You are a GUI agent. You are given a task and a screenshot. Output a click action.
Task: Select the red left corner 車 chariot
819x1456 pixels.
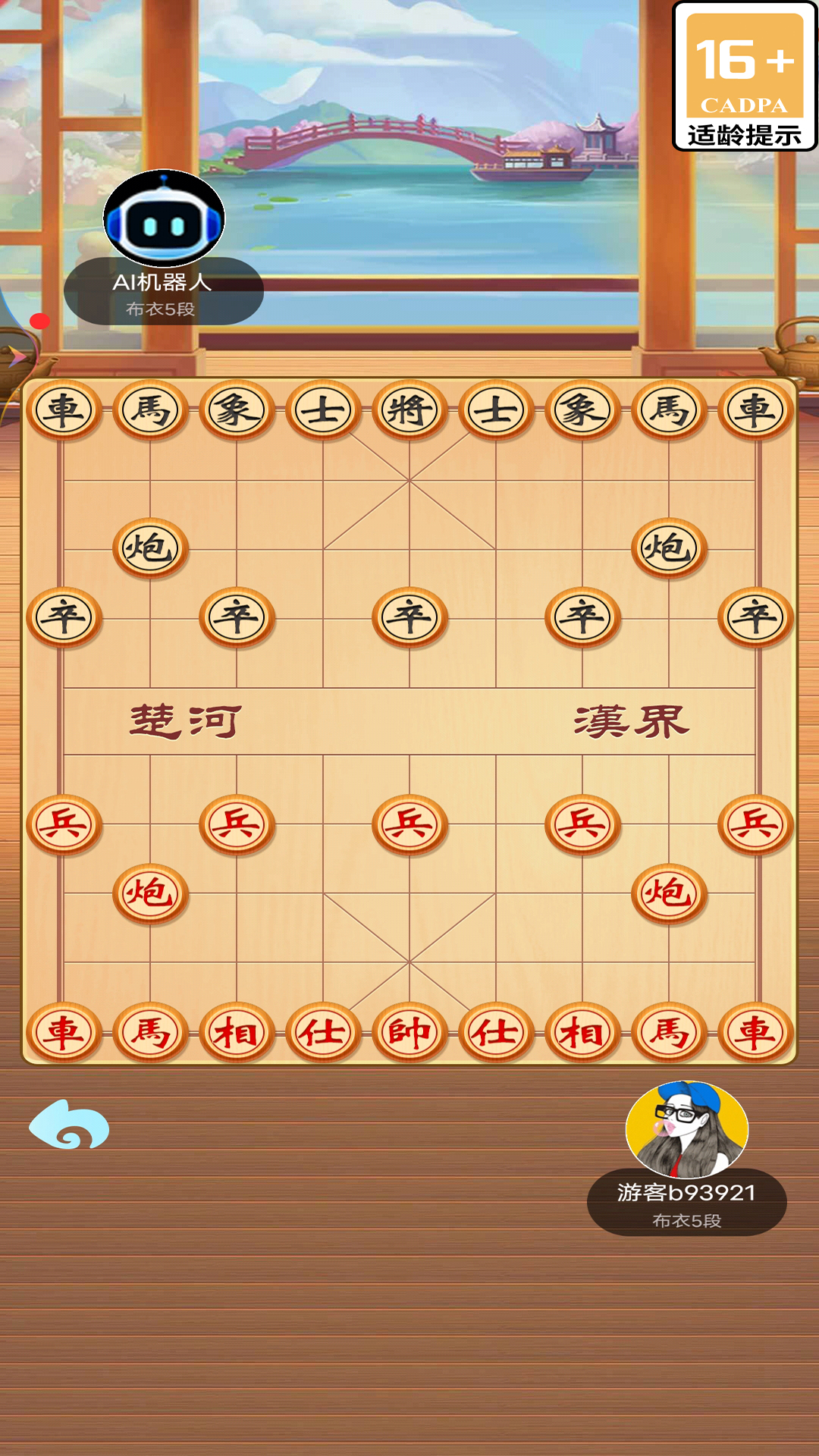[x=64, y=1032]
